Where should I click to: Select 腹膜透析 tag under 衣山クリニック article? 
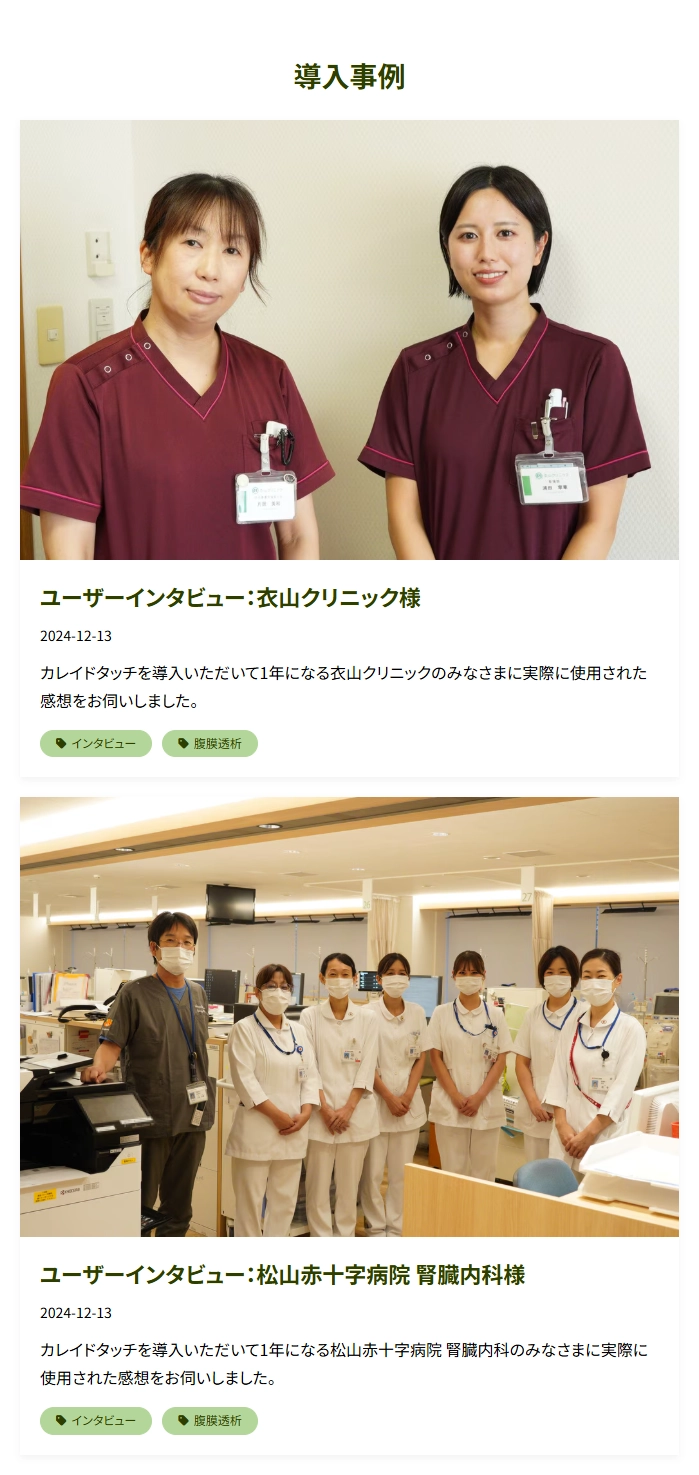pyautogui.click(x=210, y=744)
